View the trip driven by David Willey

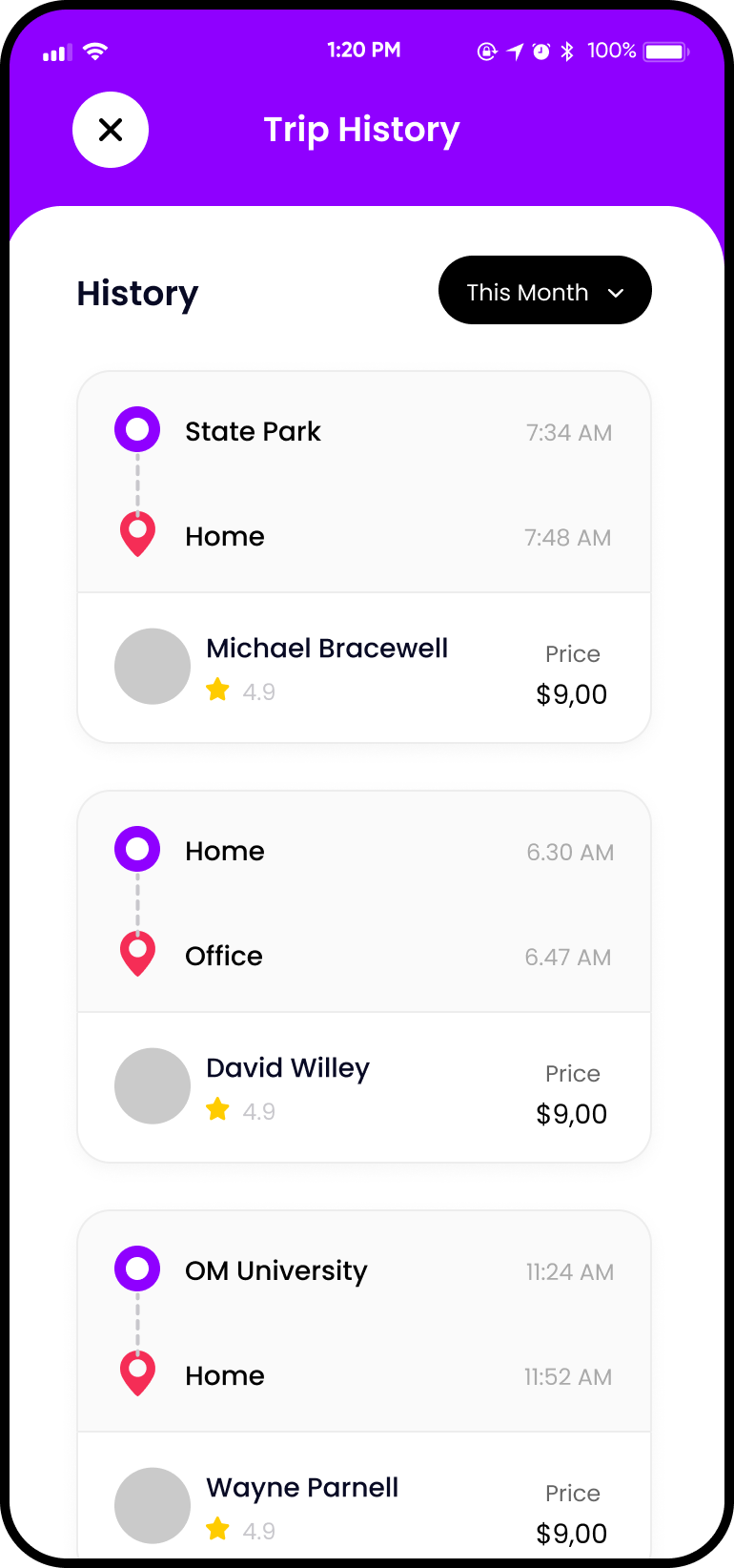364,977
